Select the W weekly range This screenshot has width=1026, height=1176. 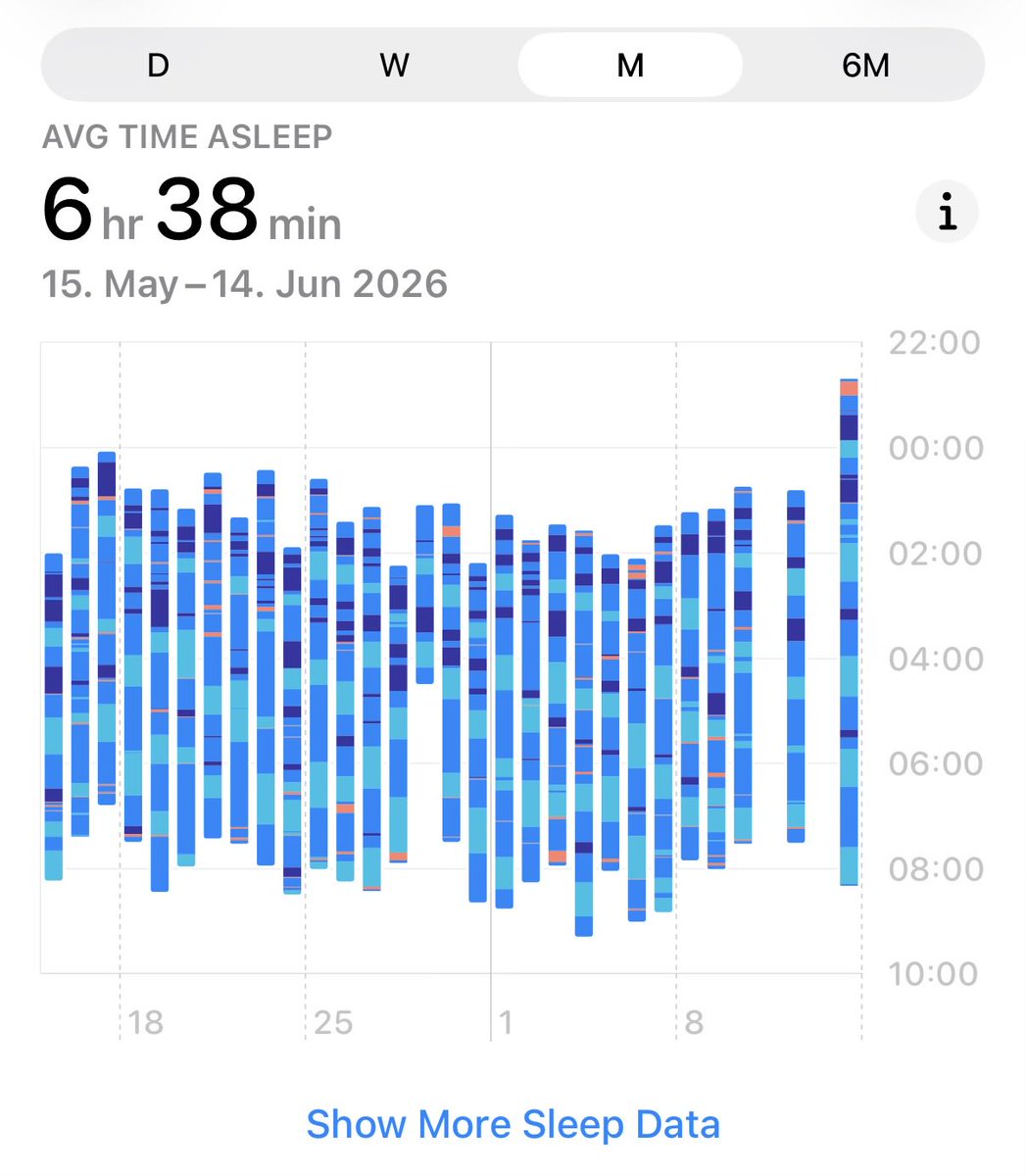(394, 66)
